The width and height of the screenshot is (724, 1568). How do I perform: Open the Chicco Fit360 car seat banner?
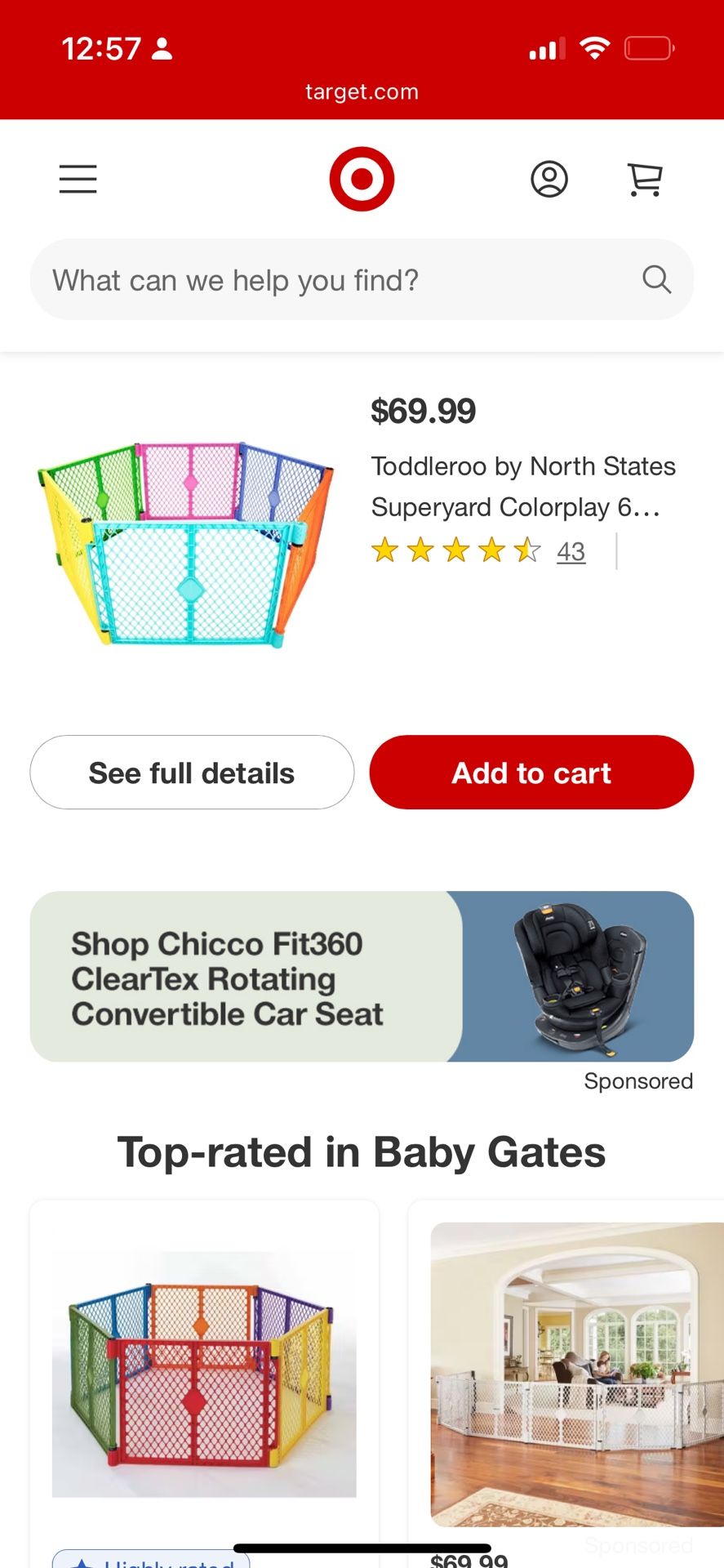(x=362, y=977)
